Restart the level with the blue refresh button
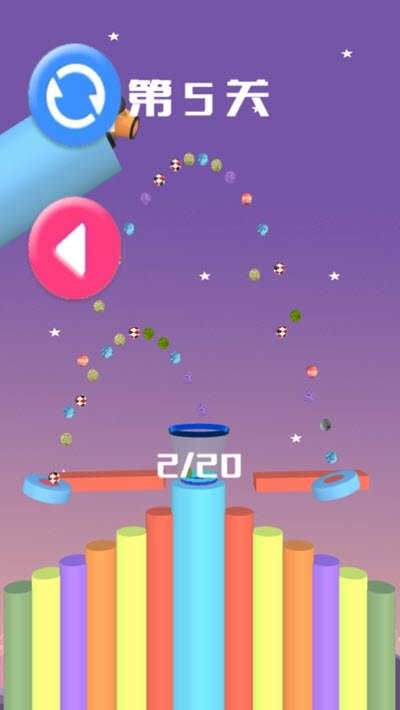400x710 pixels. [75, 95]
